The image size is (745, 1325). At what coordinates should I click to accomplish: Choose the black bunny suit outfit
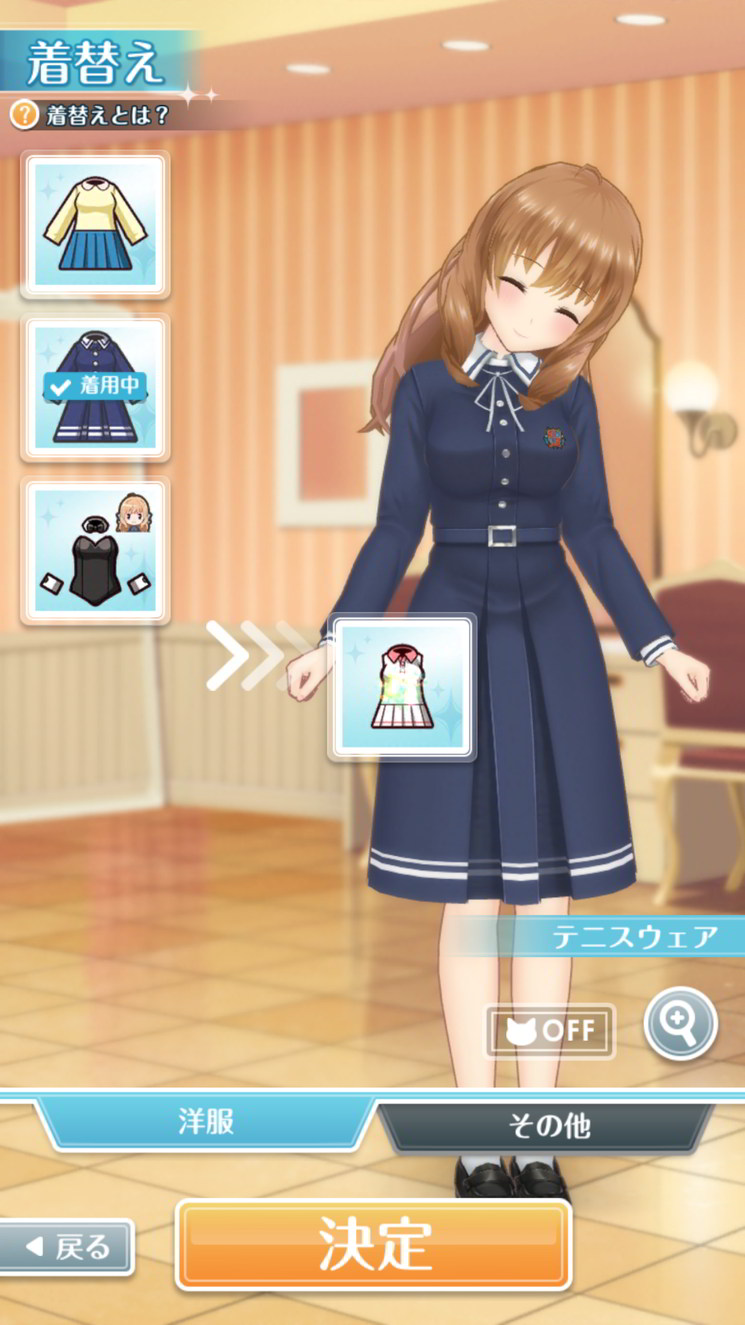(x=96, y=552)
